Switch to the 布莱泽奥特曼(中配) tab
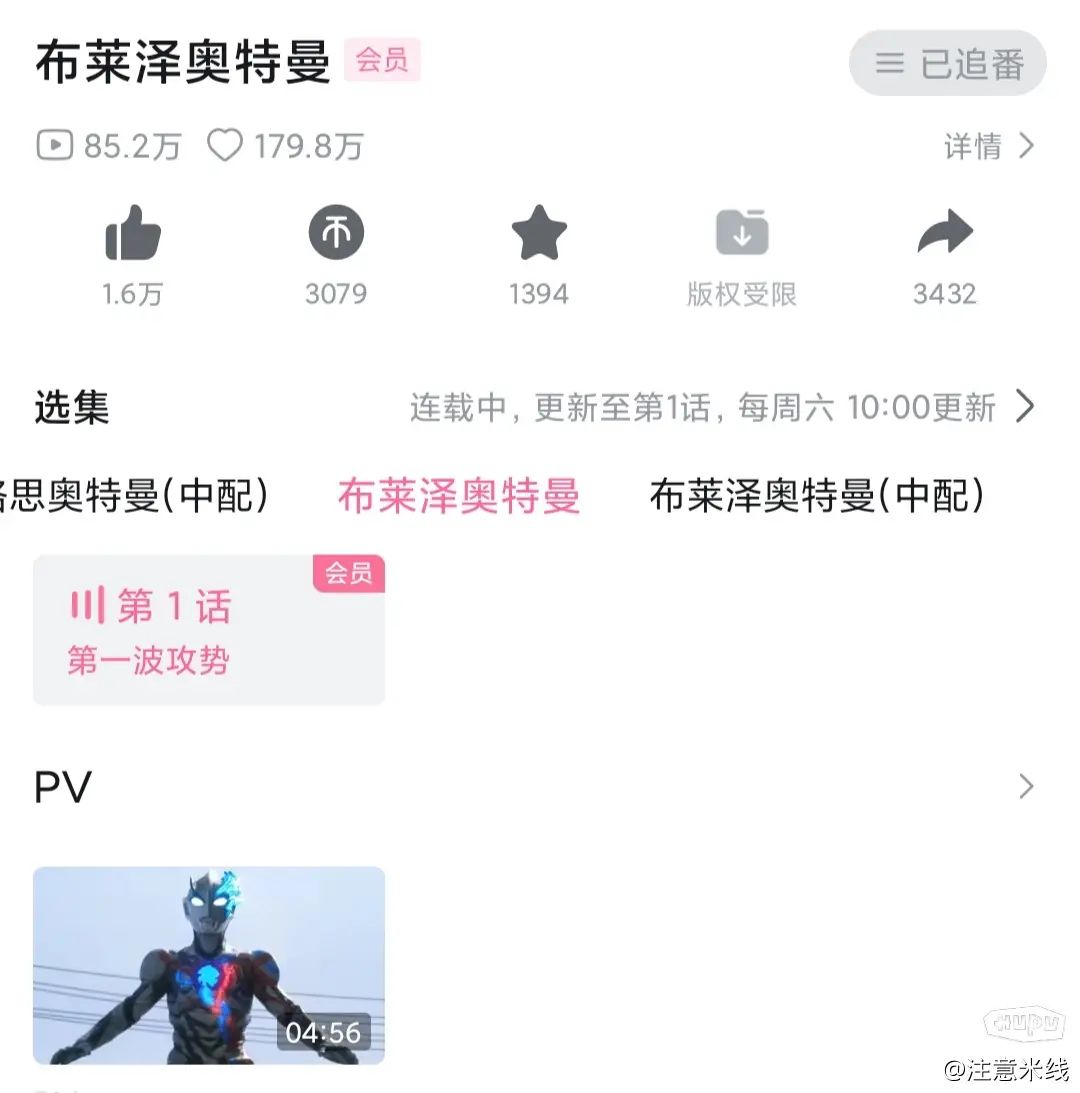Image resolution: width=1080 pixels, height=1093 pixels. pos(818,495)
